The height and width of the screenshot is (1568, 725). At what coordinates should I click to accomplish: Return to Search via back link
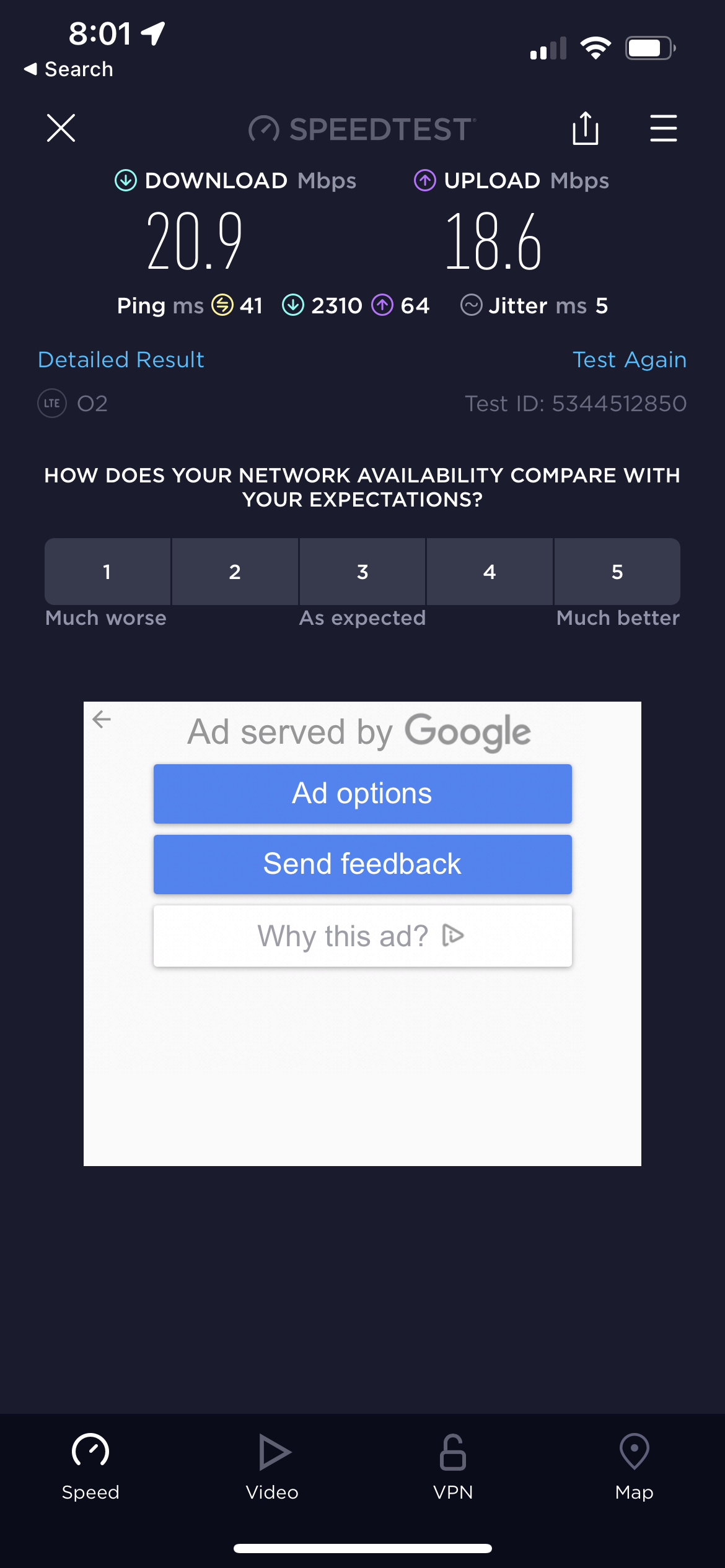click(x=69, y=69)
